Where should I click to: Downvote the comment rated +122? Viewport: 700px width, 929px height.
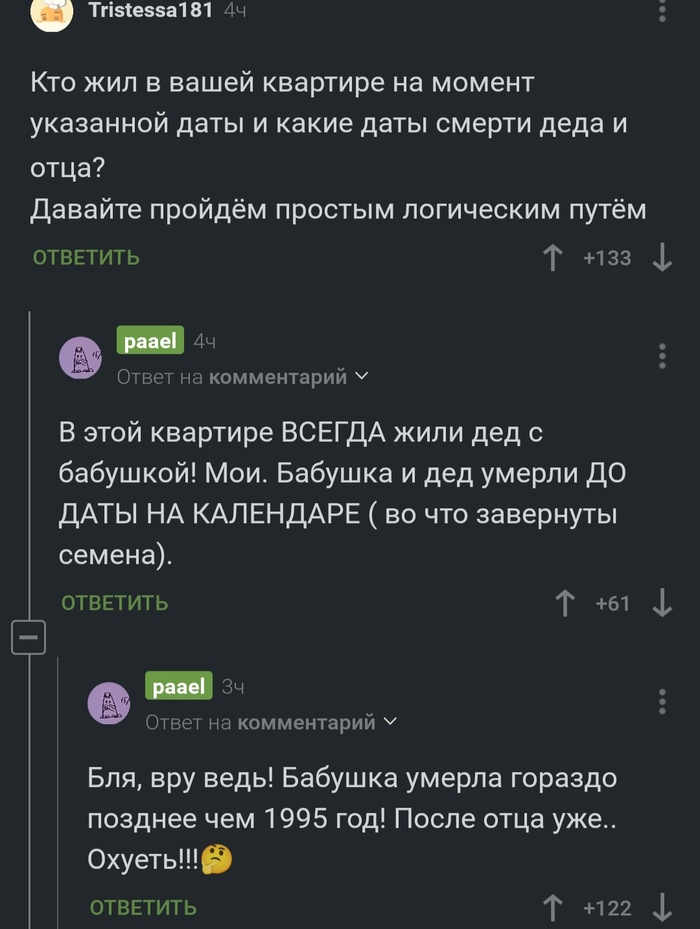tap(662, 908)
